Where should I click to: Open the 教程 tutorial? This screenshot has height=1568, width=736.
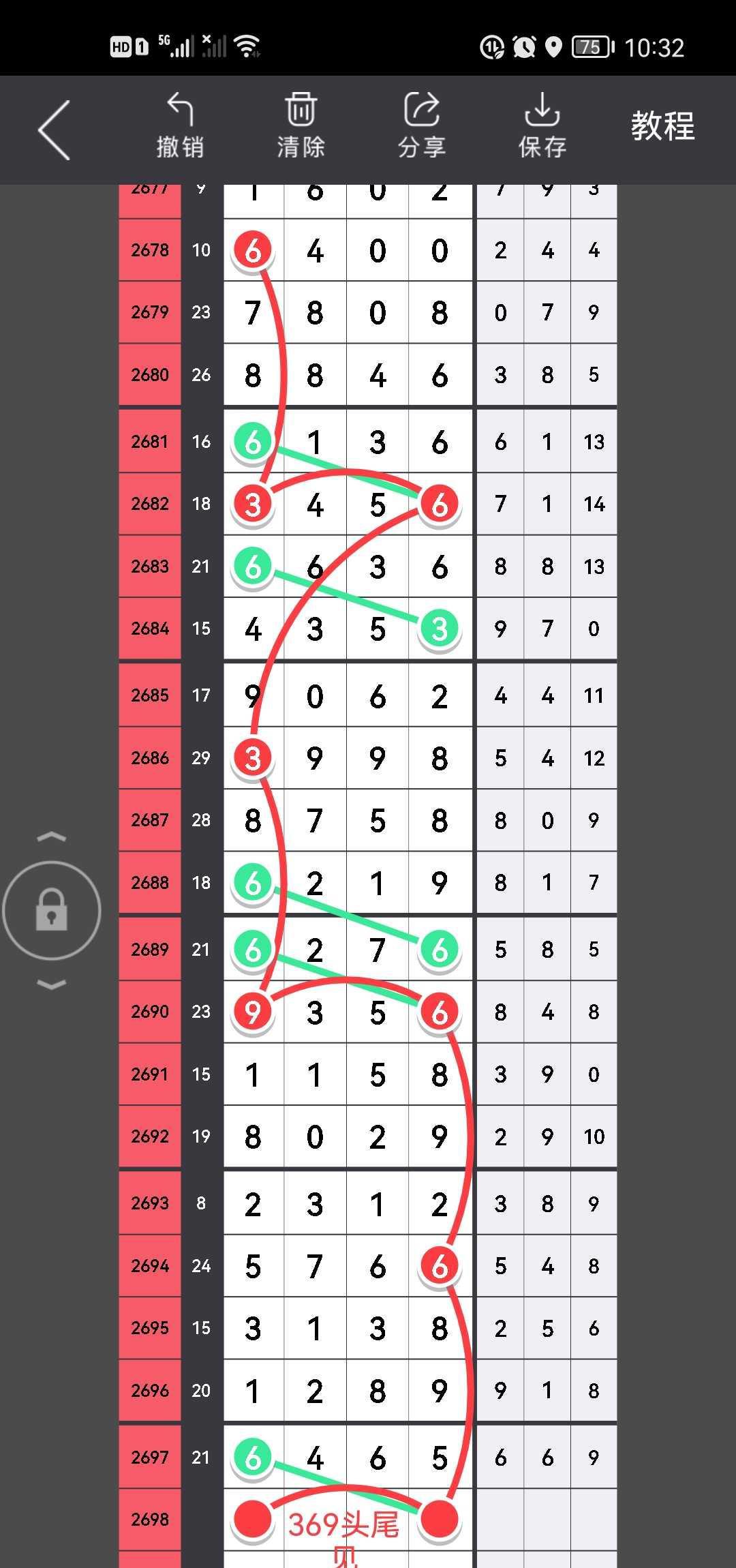[x=662, y=127]
